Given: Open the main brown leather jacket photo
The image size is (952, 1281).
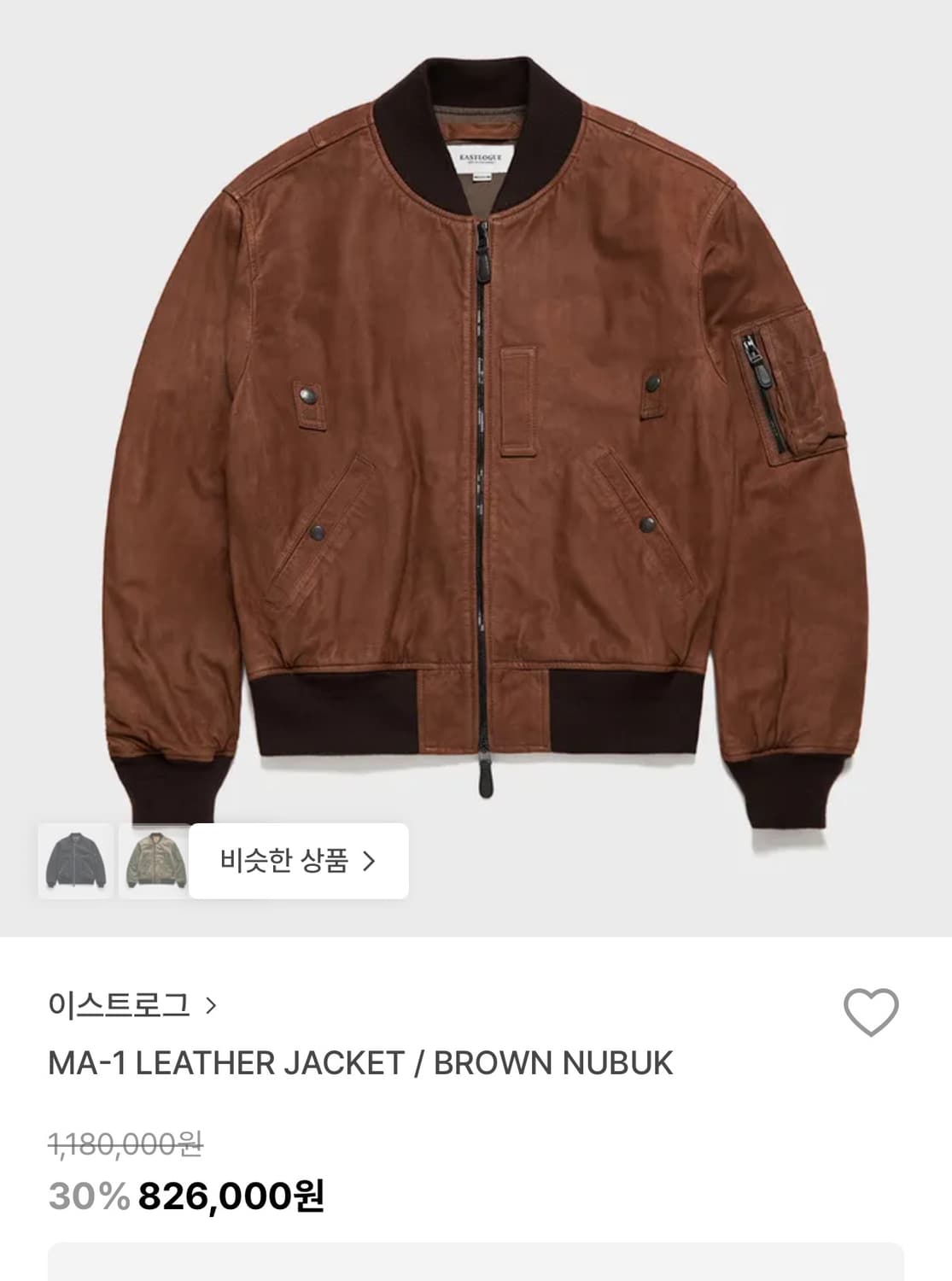Looking at the screenshot, I should tap(476, 427).
